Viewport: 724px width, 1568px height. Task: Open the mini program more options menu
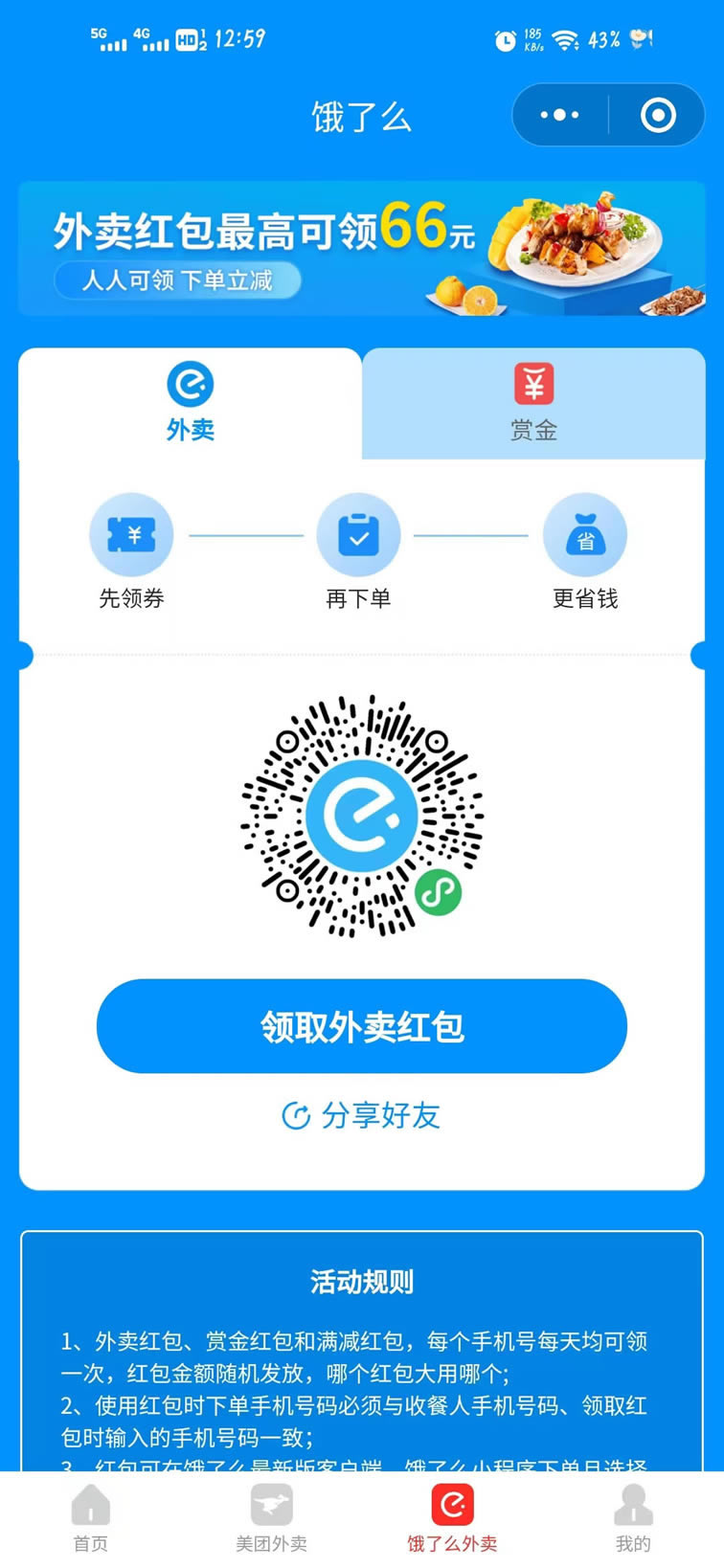(x=560, y=116)
